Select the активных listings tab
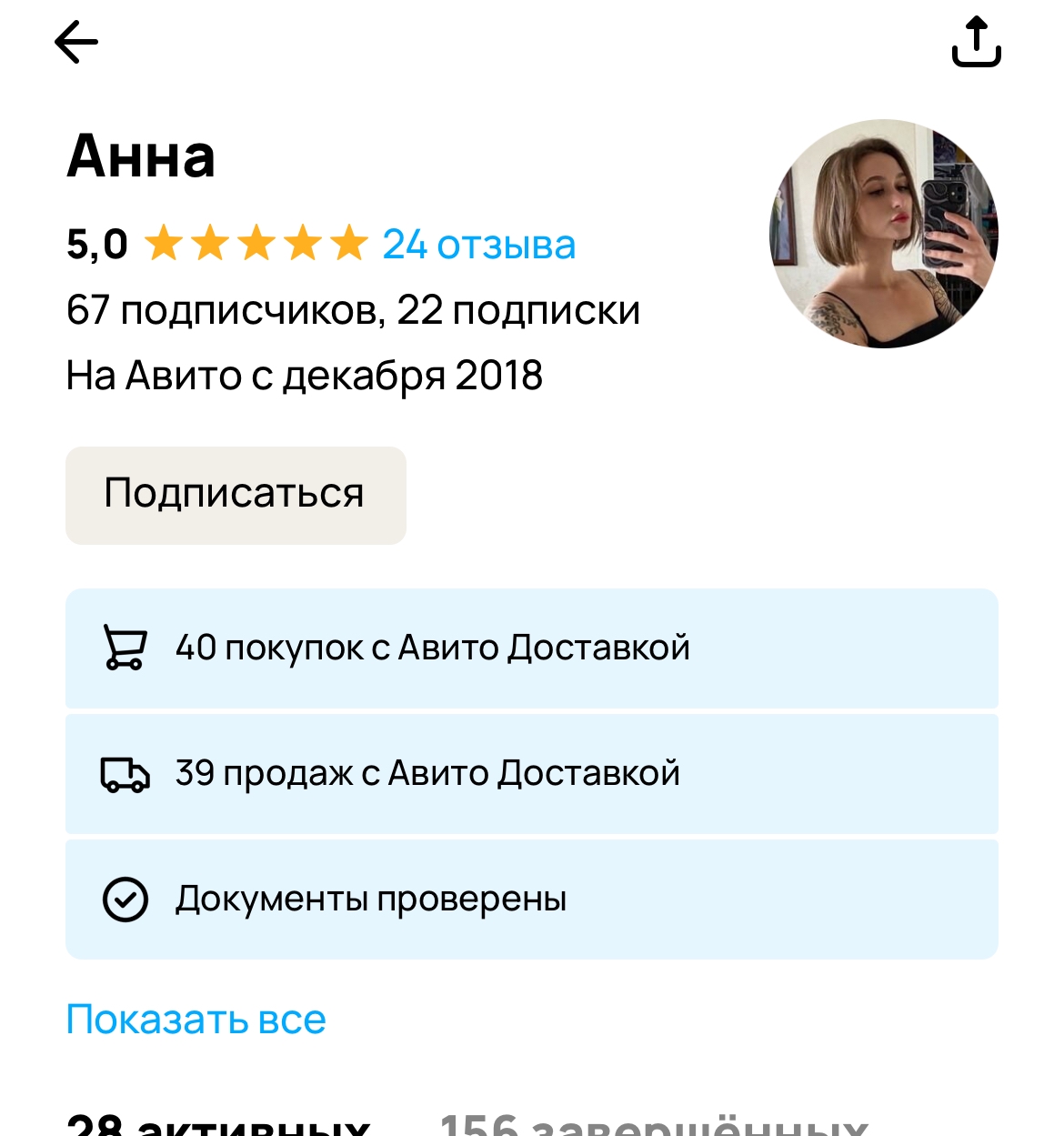The image size is (1064, 1136). (x=218, y=1126)
